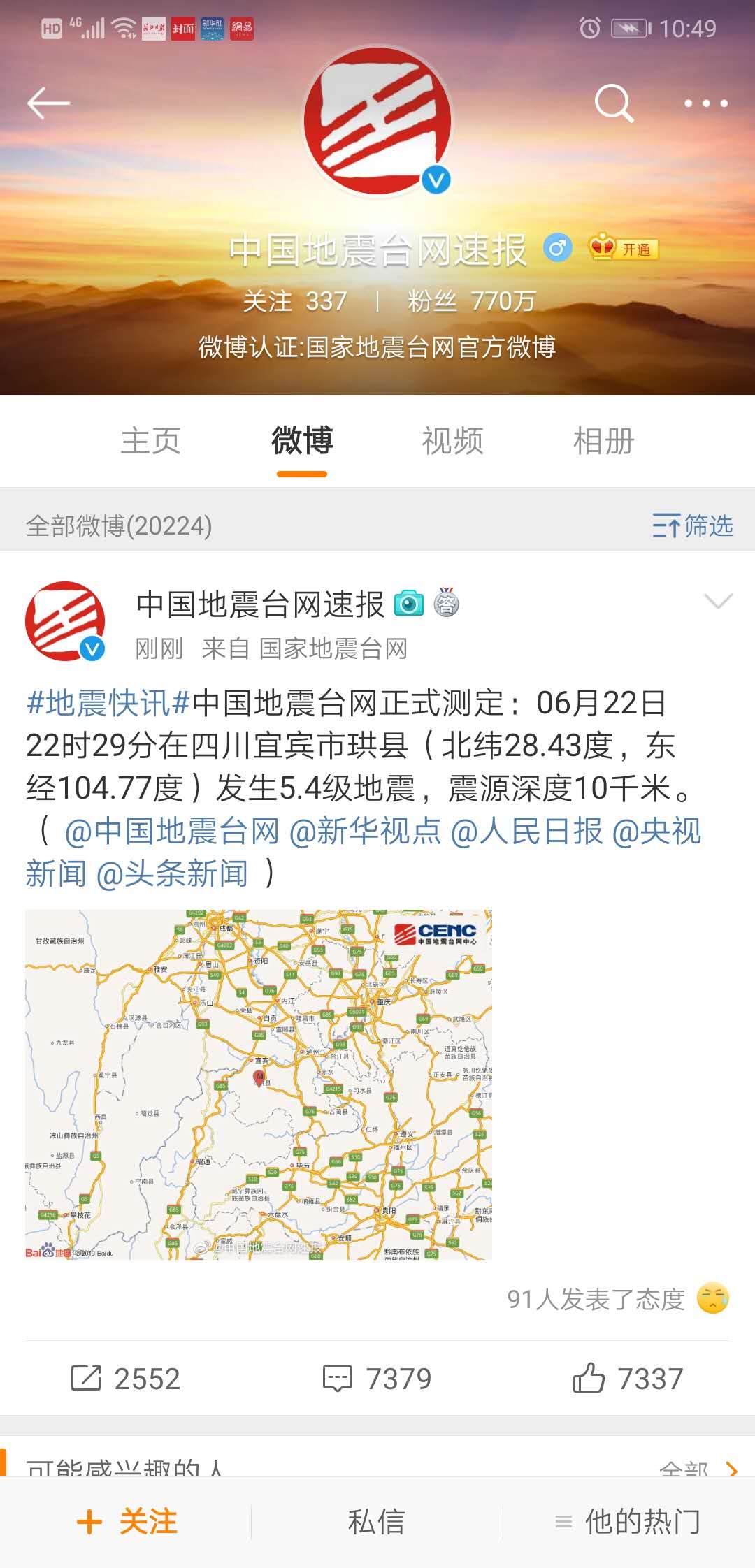755x1568 pixels.
Task: Like the earthquake post
Action: tap(628, 1379)
